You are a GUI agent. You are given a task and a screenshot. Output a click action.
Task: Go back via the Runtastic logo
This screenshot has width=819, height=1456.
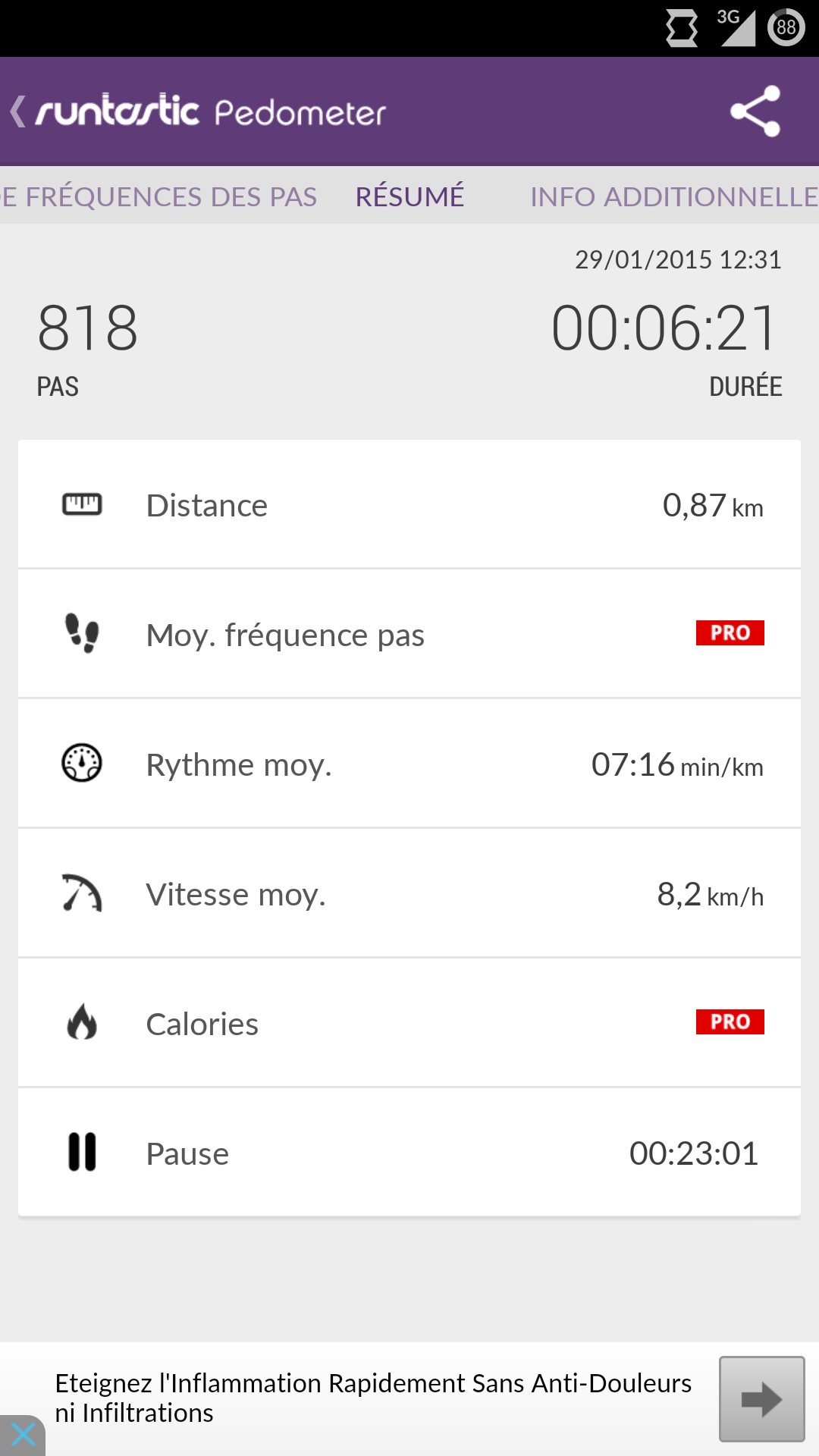[x=114, y=112]
